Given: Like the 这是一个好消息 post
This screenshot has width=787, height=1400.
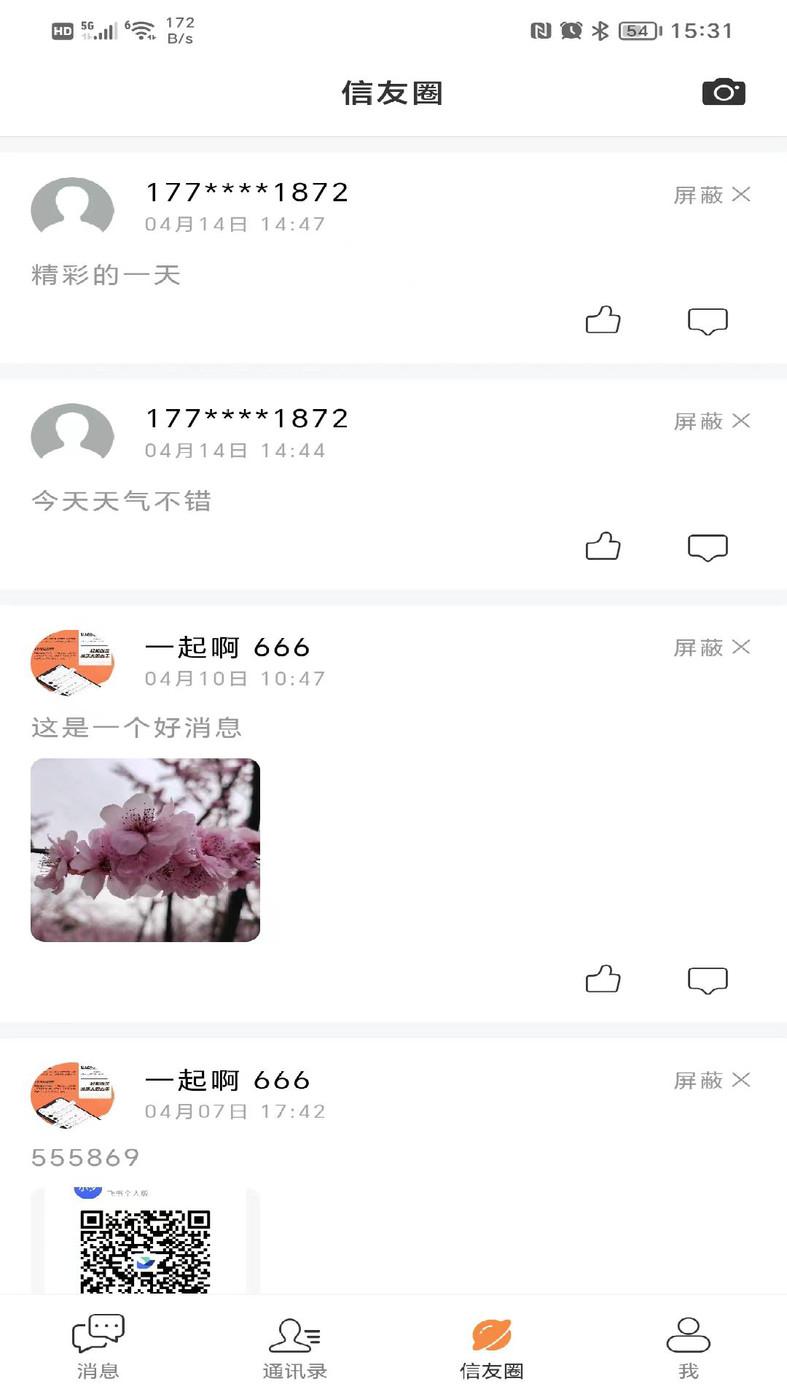Looking at the screenshot, I should click(x=602, y=979).
